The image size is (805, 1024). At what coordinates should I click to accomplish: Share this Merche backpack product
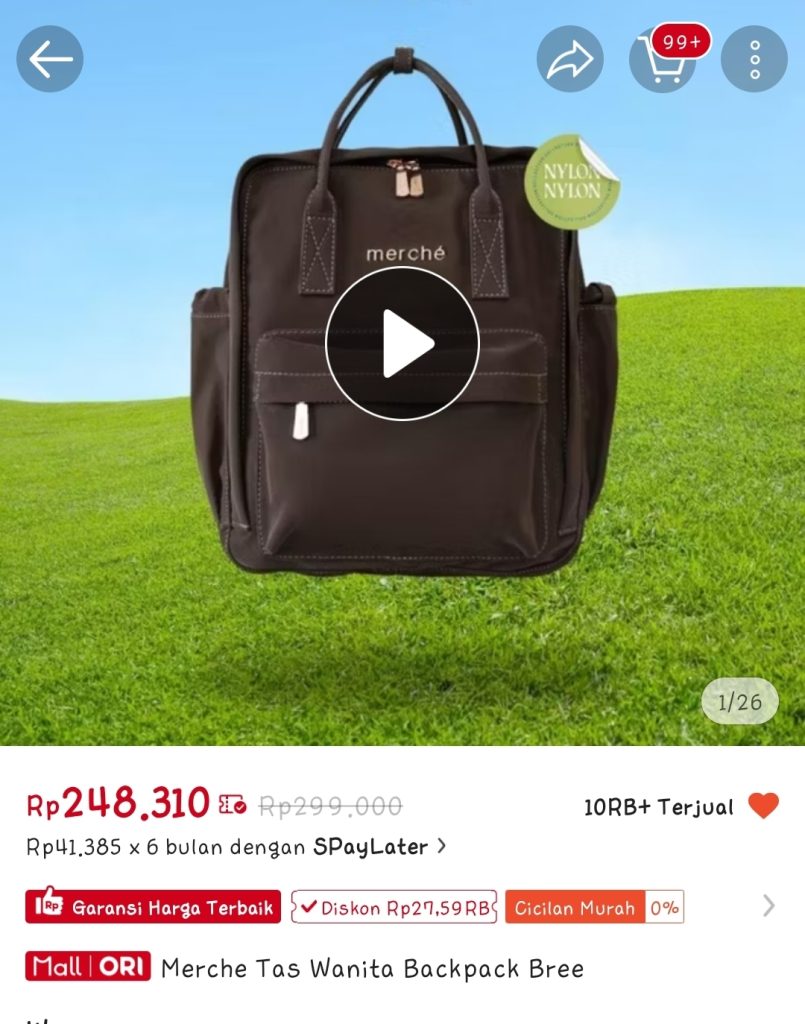tap(570, 59)
